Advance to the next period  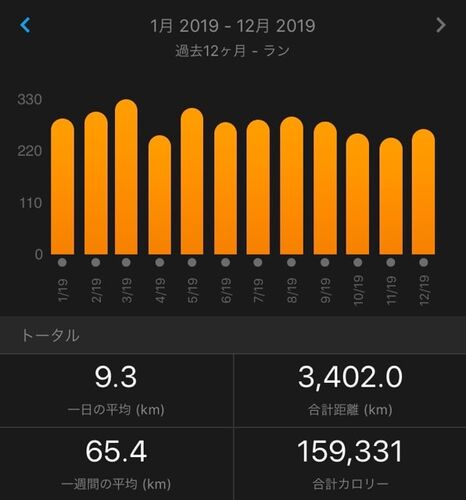tap(441, 25)
